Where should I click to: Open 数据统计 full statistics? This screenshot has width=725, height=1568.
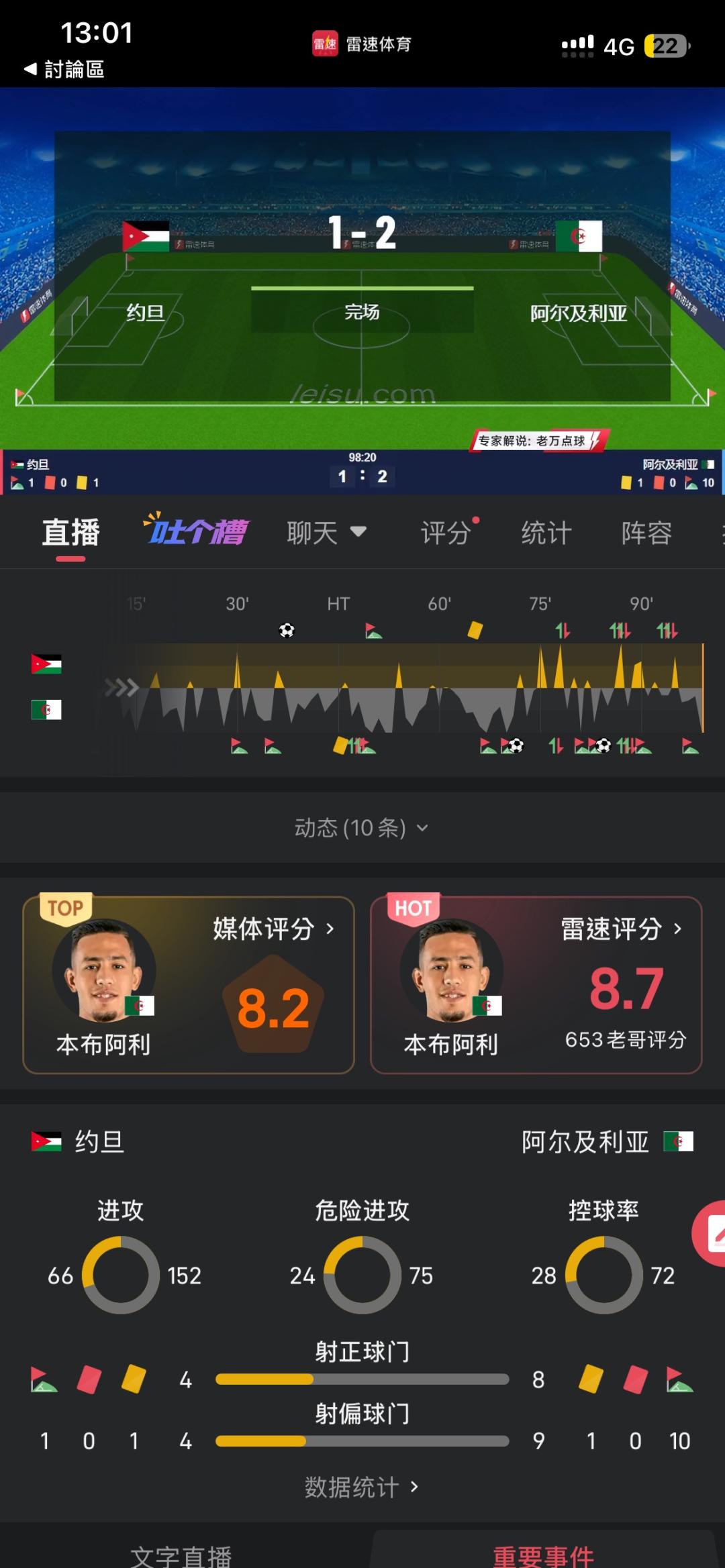(362, 1487)
